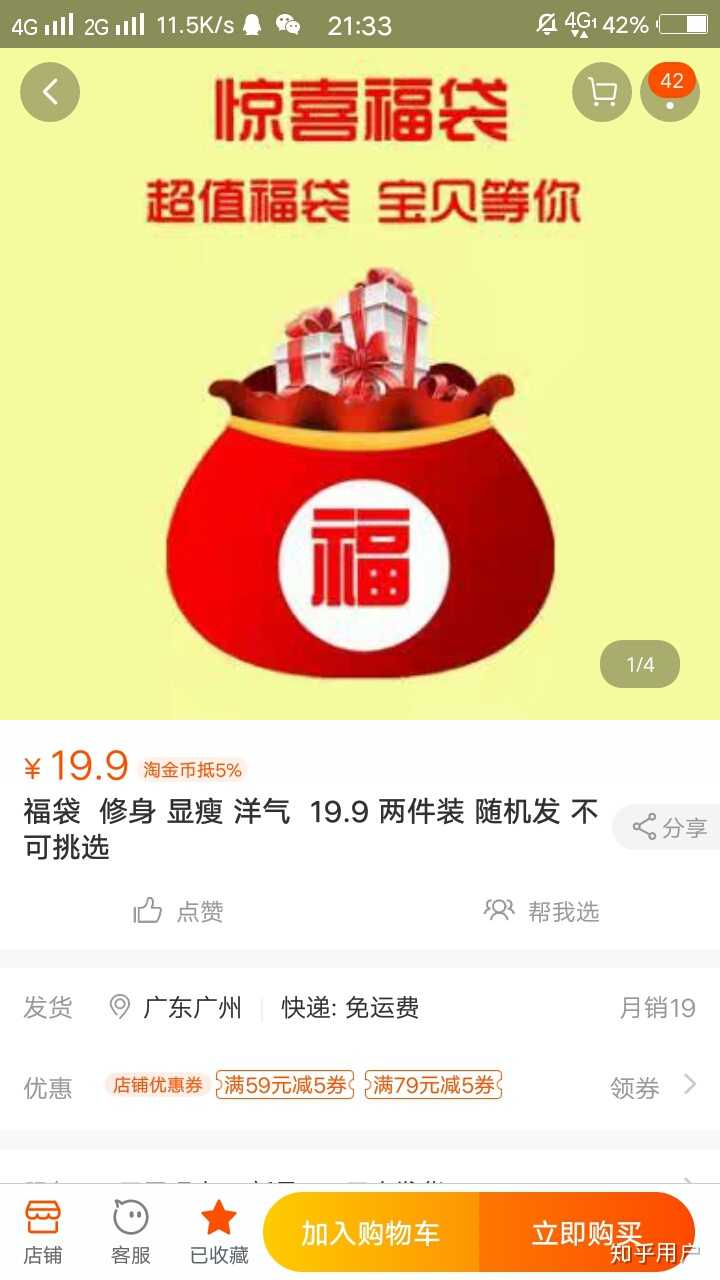Claim the 满59元减5券 coupon

pos(285,1085)
